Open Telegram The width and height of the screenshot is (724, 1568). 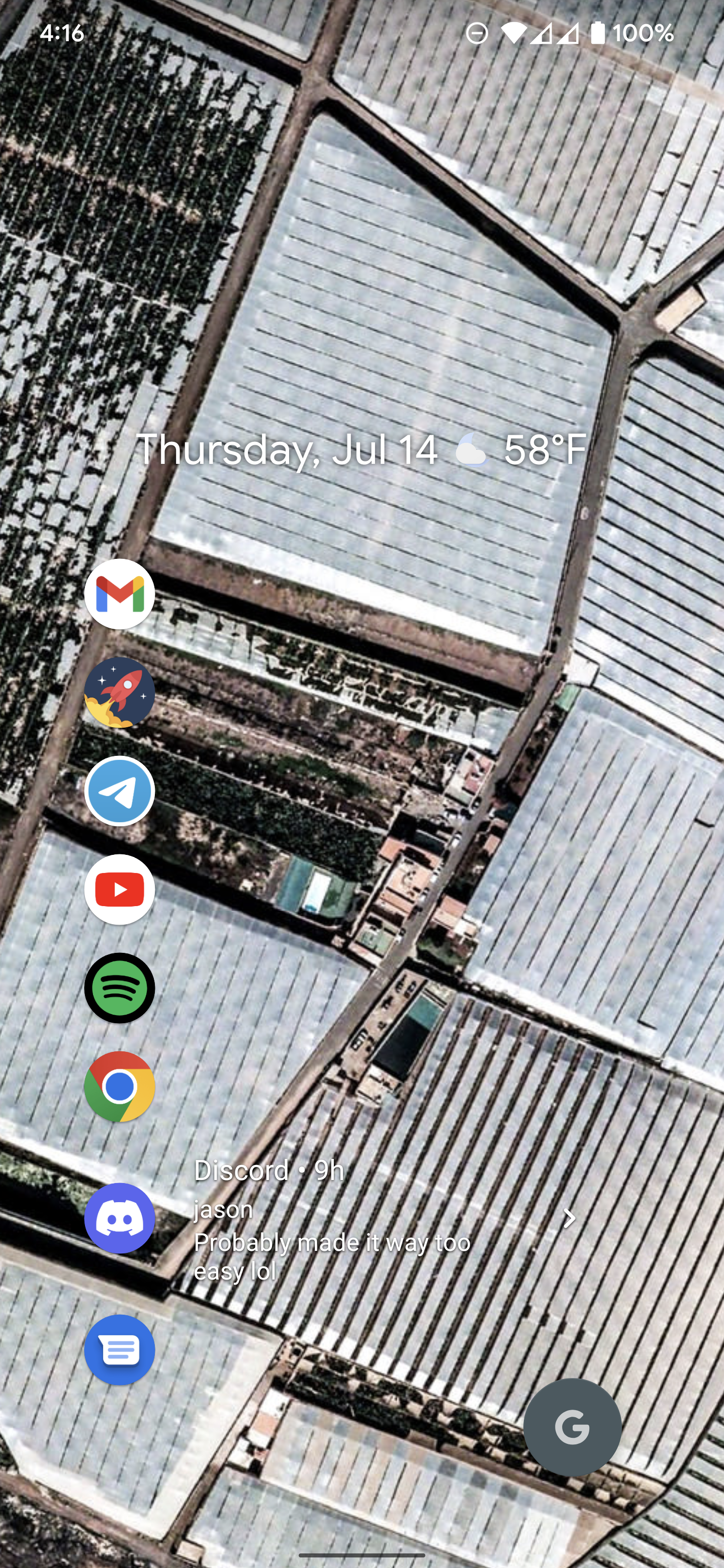[x=120, y=790]
